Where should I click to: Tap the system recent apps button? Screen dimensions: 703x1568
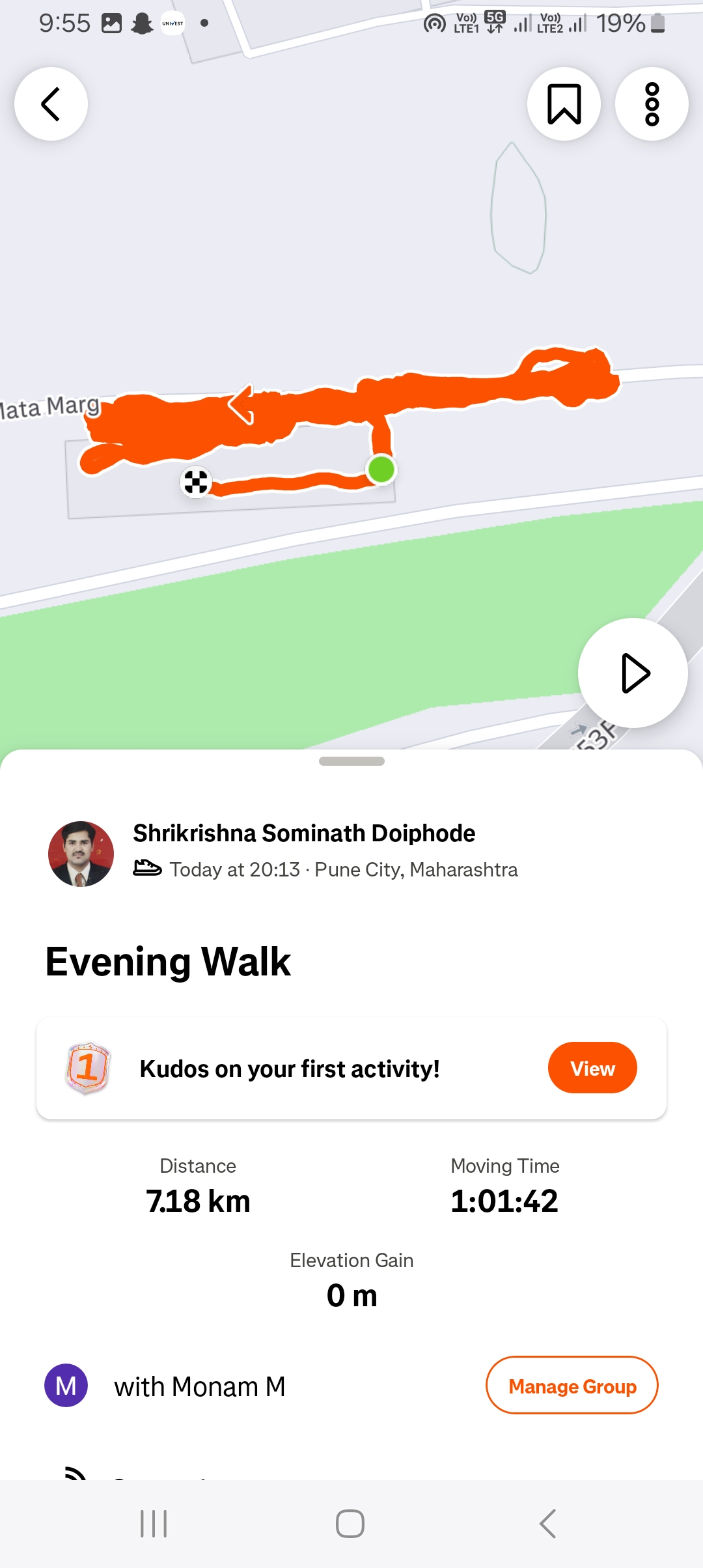154,1524
